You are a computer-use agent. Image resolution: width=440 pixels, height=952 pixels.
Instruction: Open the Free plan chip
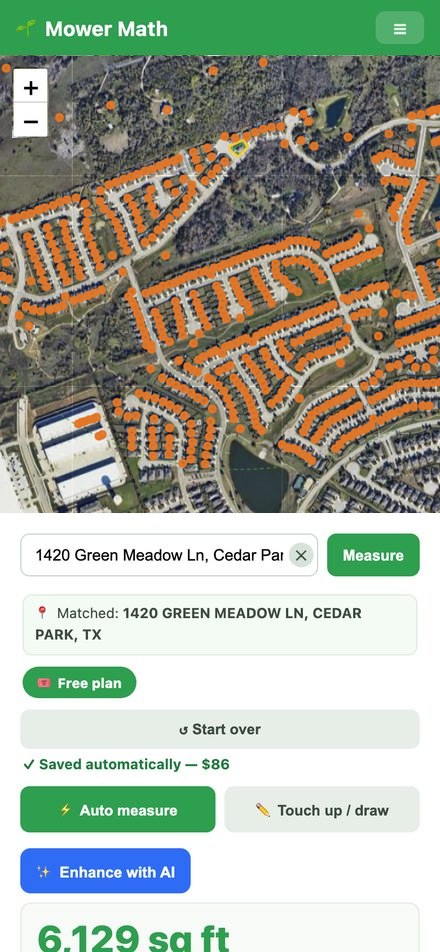pyautogui.click(x=80, y=683)
